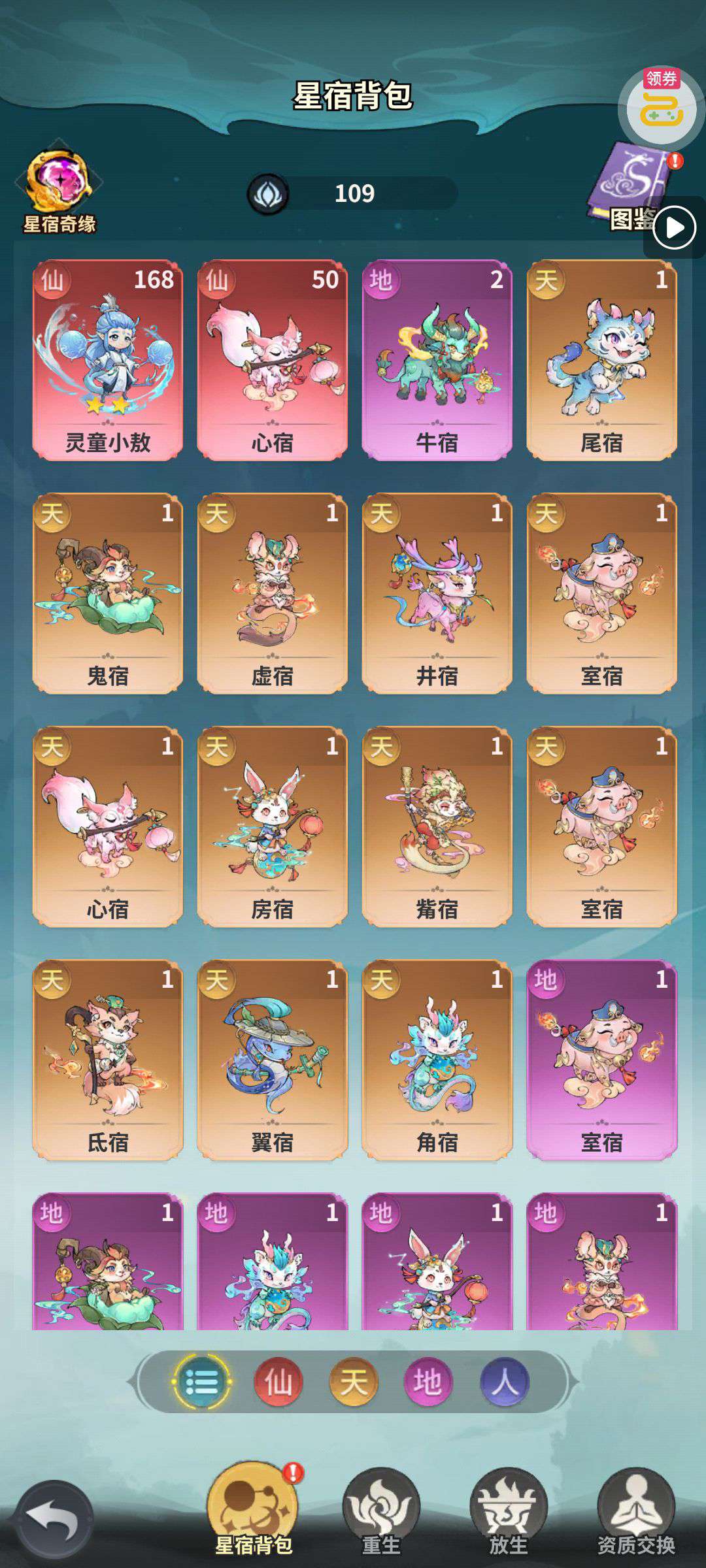Tap the 领券 coupon button
This screenshot has width=706, height=1568.
coord(660,107)
